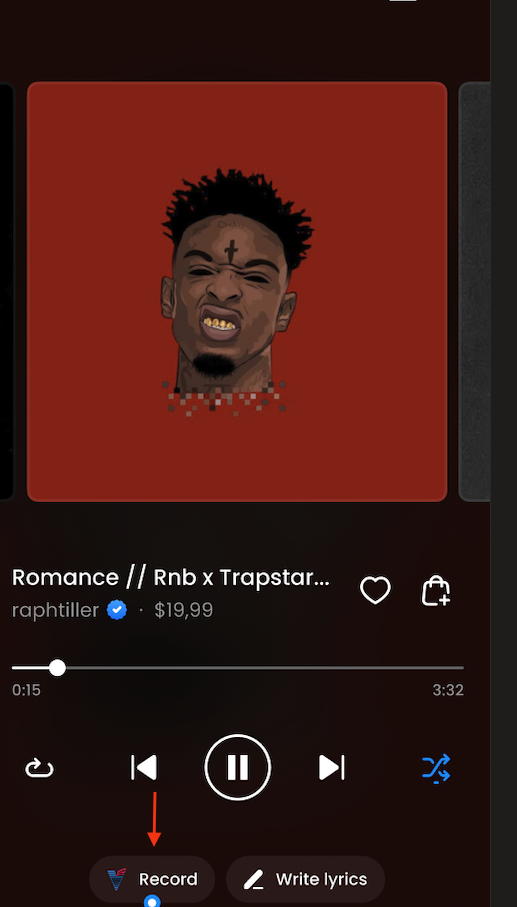This screenshot has height=907, width=517.
Task: Like the Romance // Rnb x Trapstar track
Action: pyautogui.click(x=375, y=591)
